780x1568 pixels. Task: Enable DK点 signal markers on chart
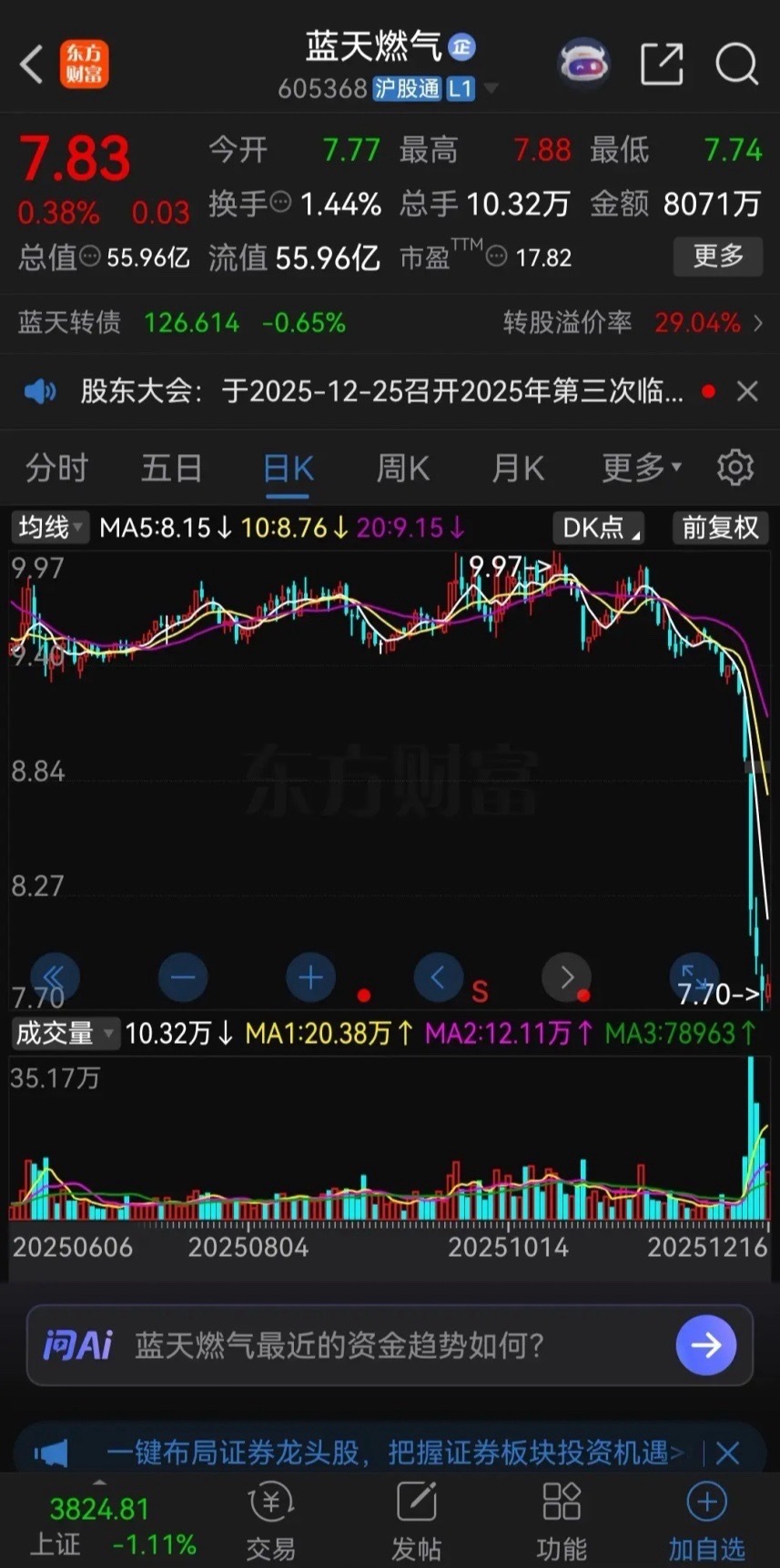click(x=597, y=528)
